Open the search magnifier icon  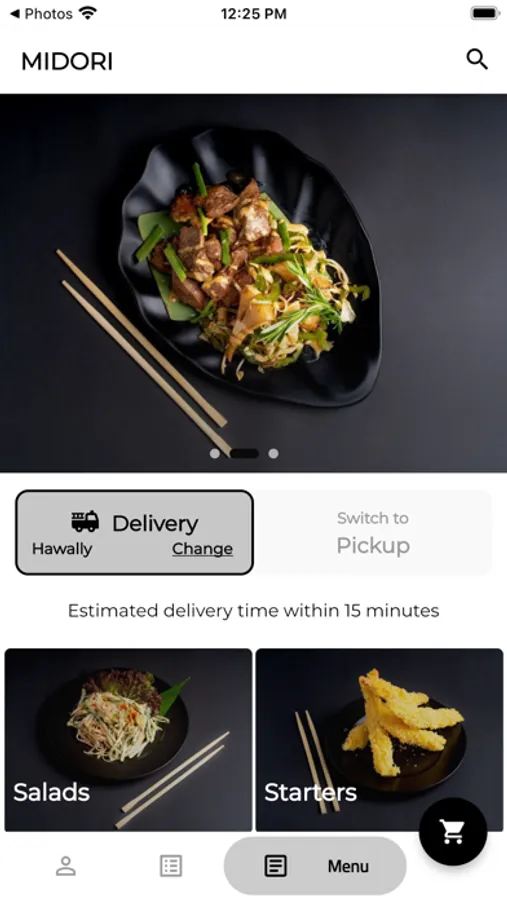click(477, 59)
